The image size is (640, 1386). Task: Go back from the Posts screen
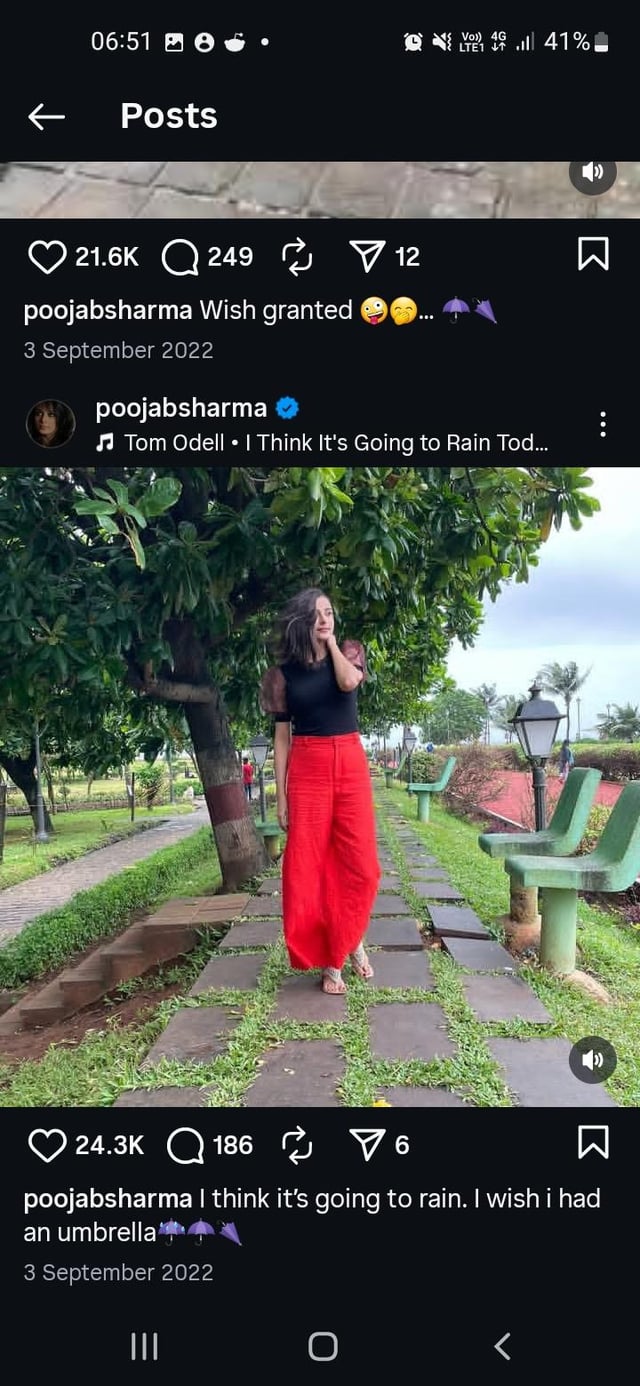(x=46, y=117)
